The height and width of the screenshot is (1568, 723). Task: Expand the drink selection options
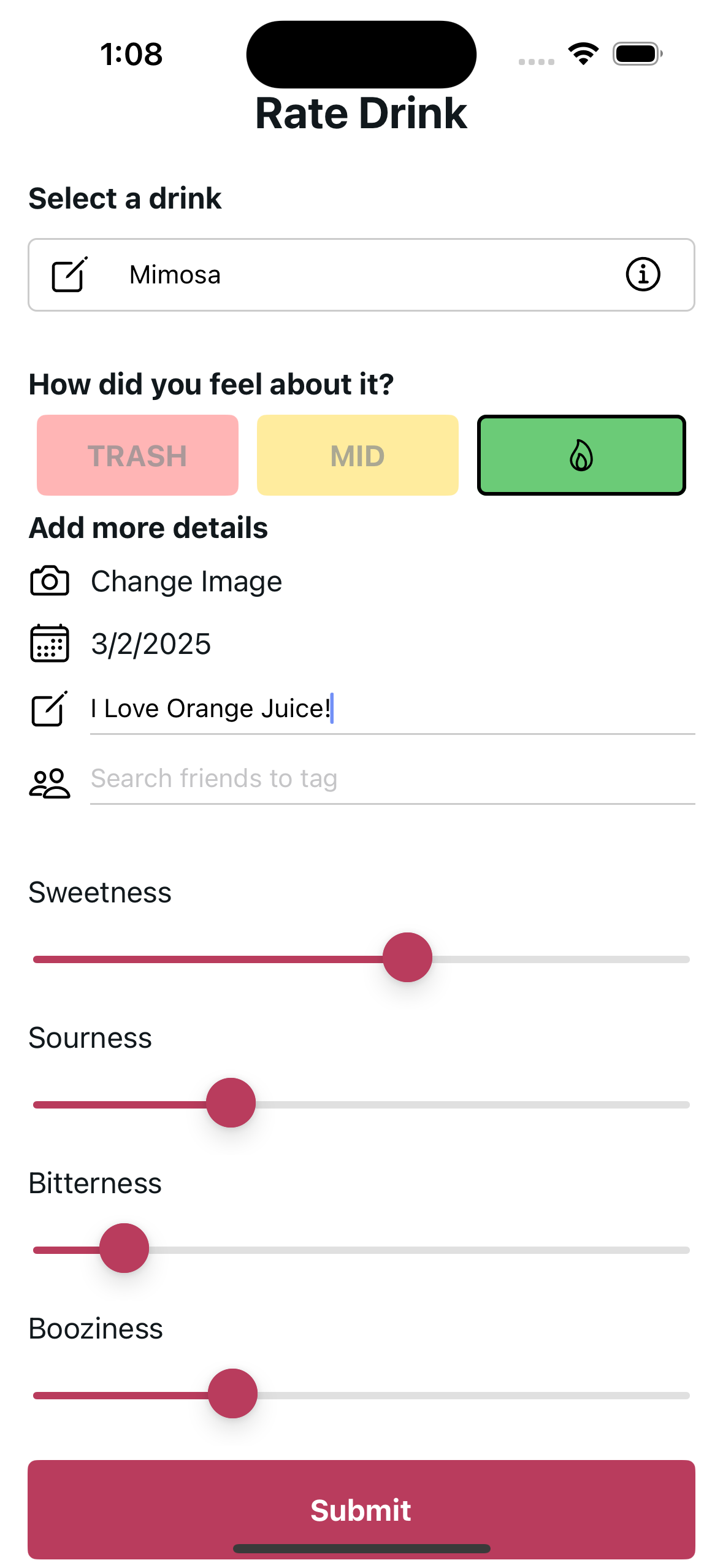tap(361, 275)
